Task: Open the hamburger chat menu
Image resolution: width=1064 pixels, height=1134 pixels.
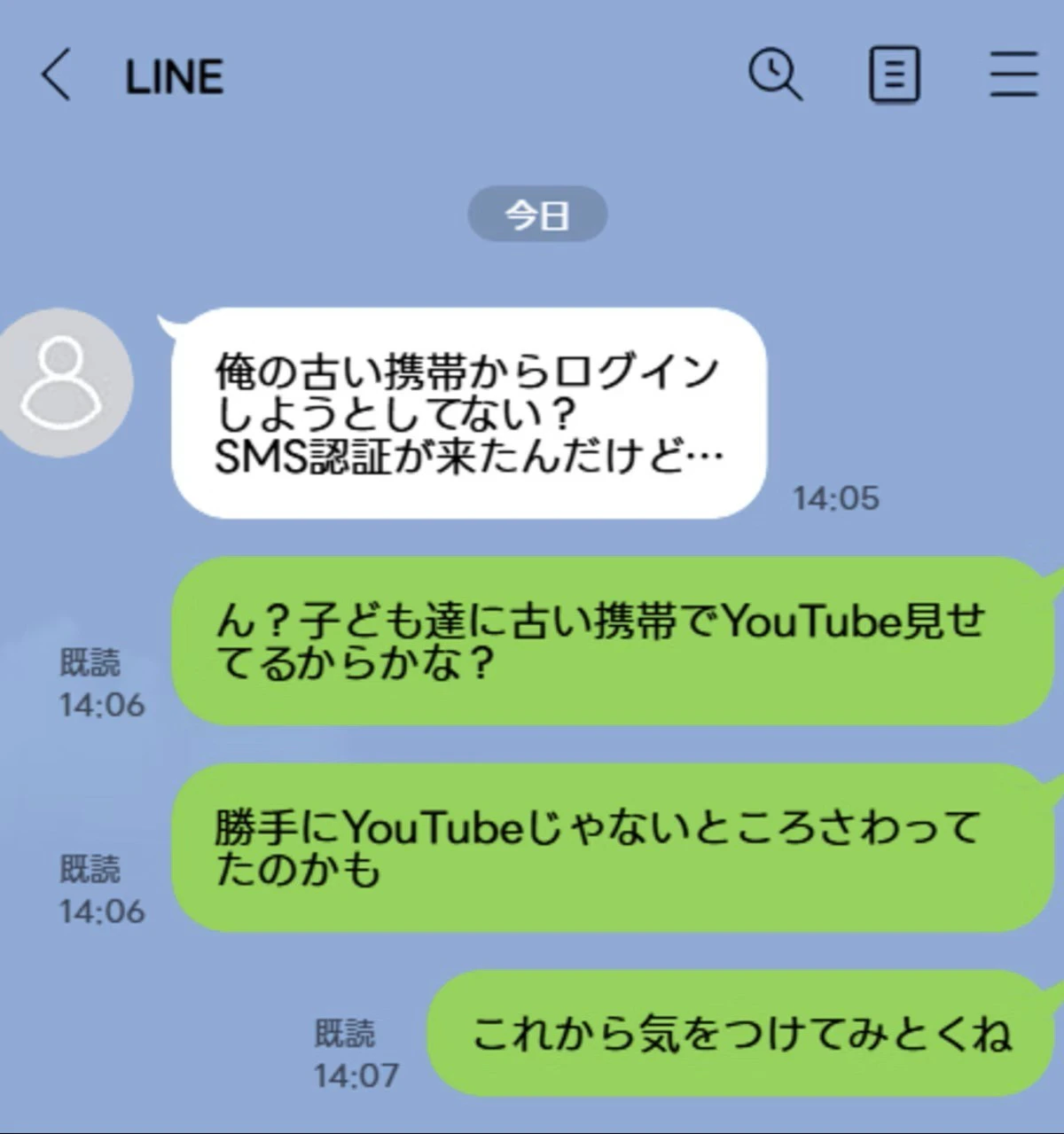Action: point(1013,74)
